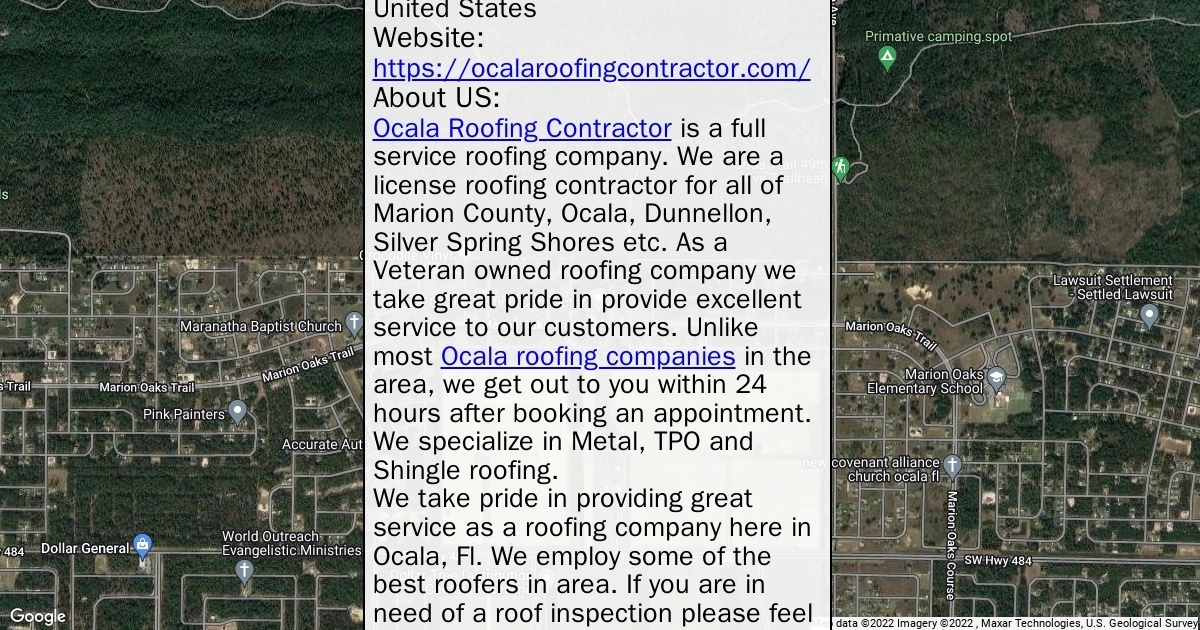Open the new covenant alliance church pin
The image size is (1200, 630).
coord(952,465)
